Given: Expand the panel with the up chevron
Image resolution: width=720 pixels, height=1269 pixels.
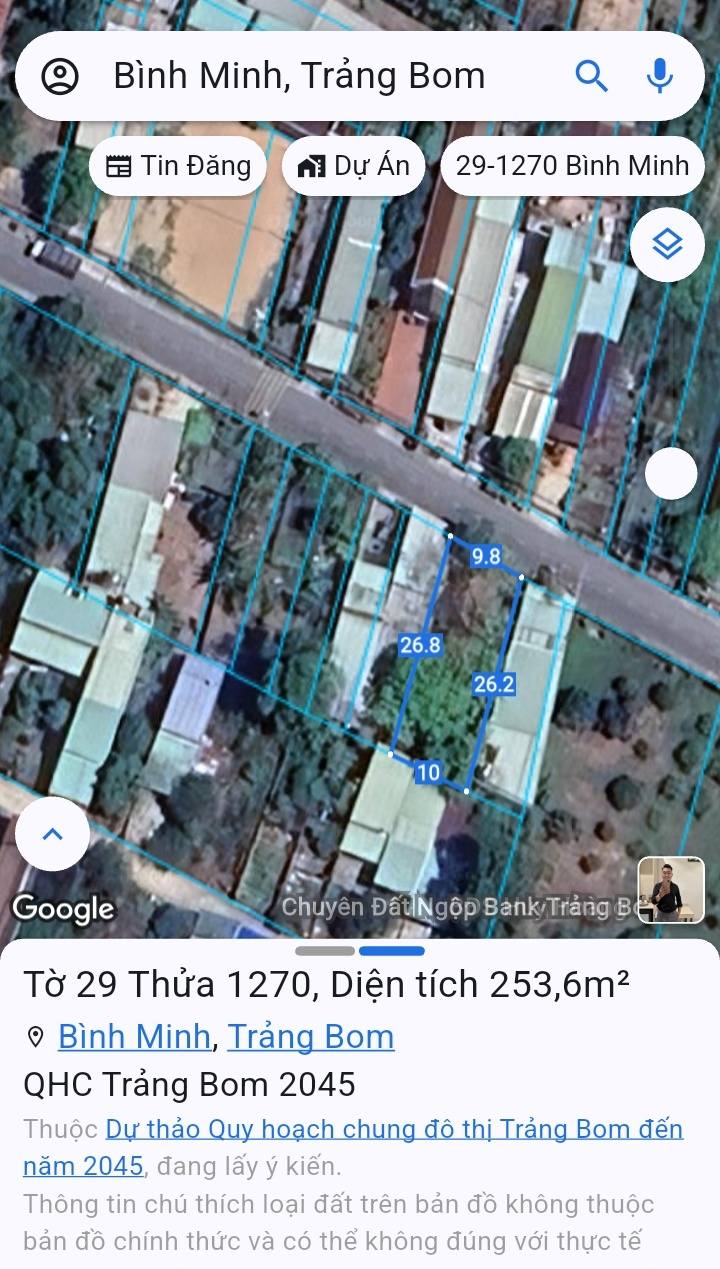Looking at the screenshot, I should (x=53, y=834).
